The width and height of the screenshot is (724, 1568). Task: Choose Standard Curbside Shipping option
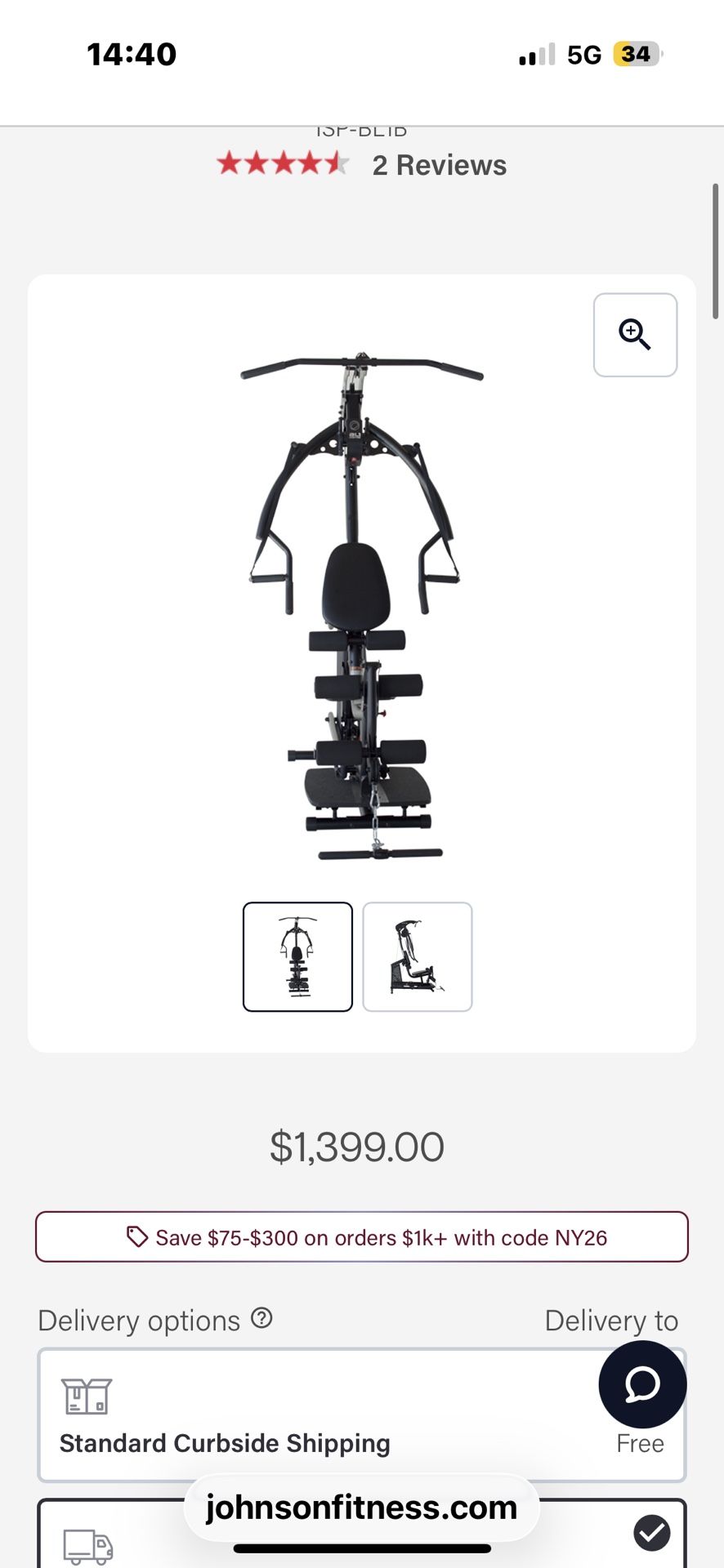(225, 1443)
